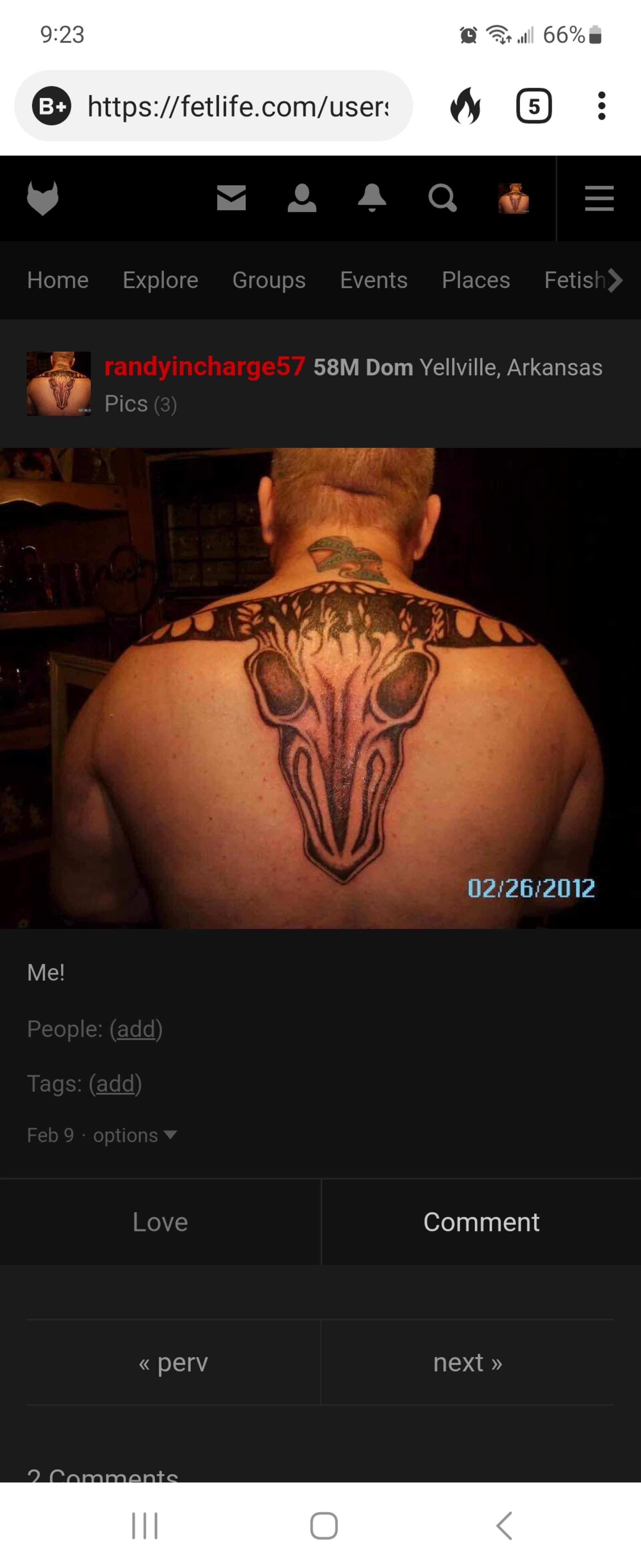
Task: Open friend requests person icon
Action: 302,199
